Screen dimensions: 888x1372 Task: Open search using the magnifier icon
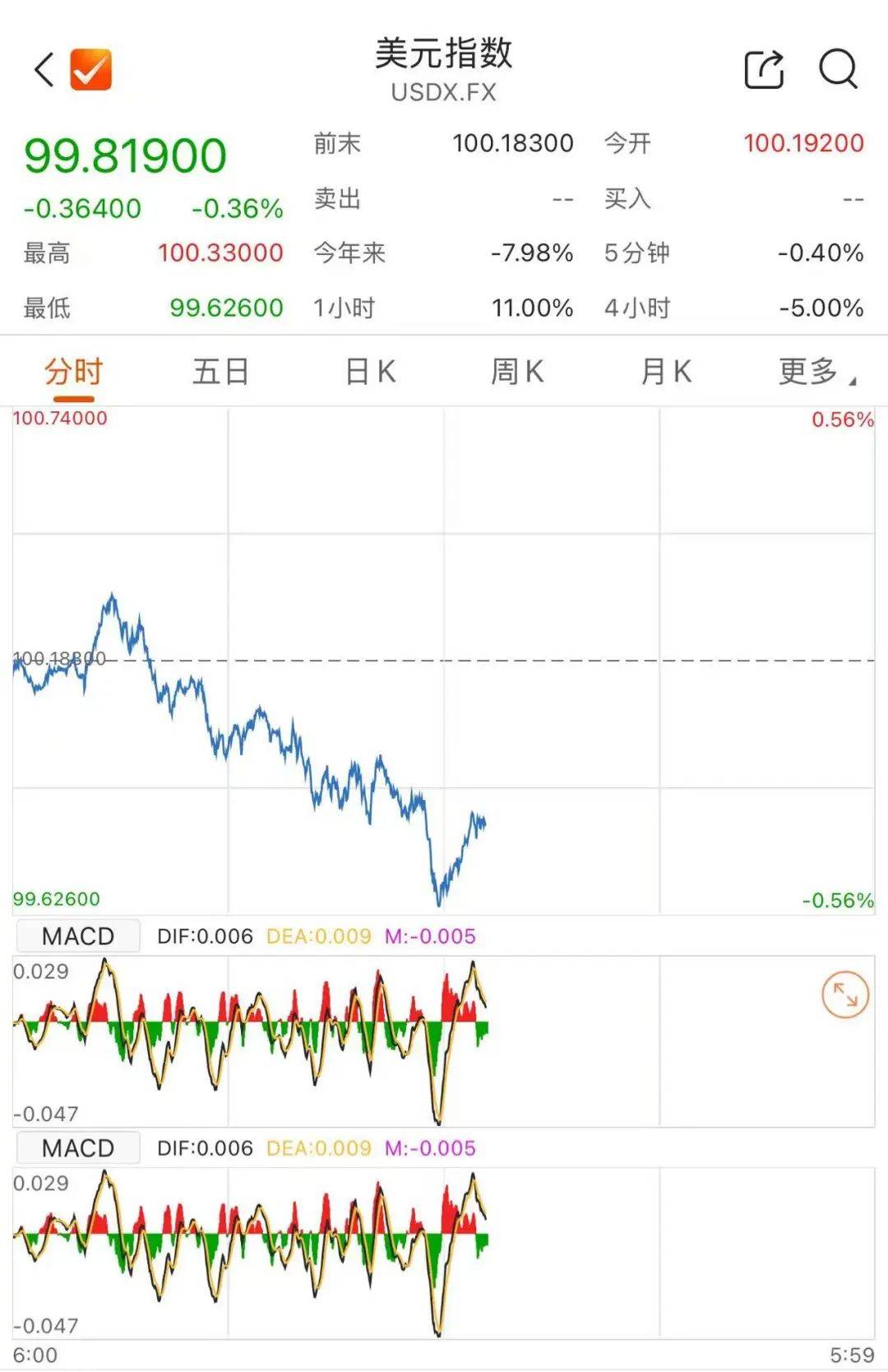click(x=837, y=69)
